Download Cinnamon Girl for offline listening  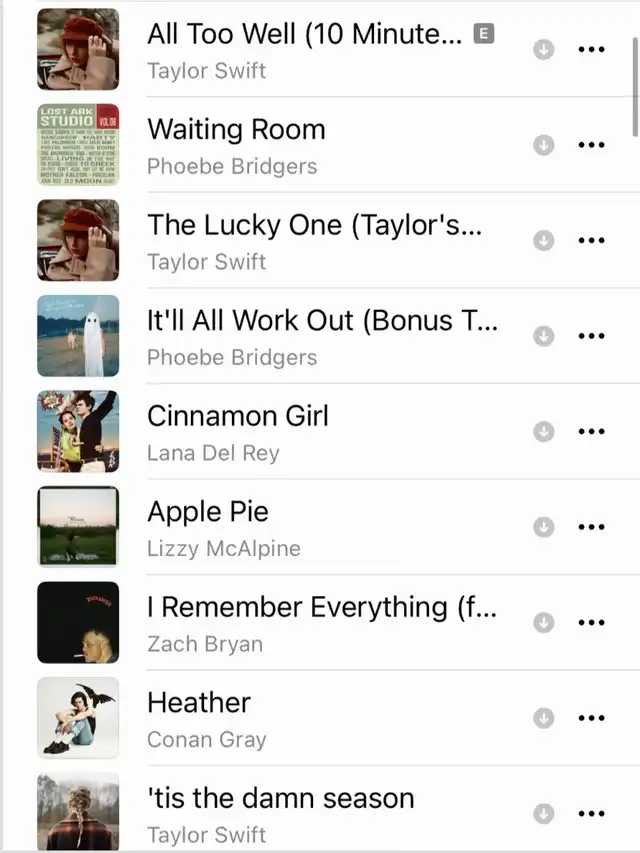[x=543, y=431]
